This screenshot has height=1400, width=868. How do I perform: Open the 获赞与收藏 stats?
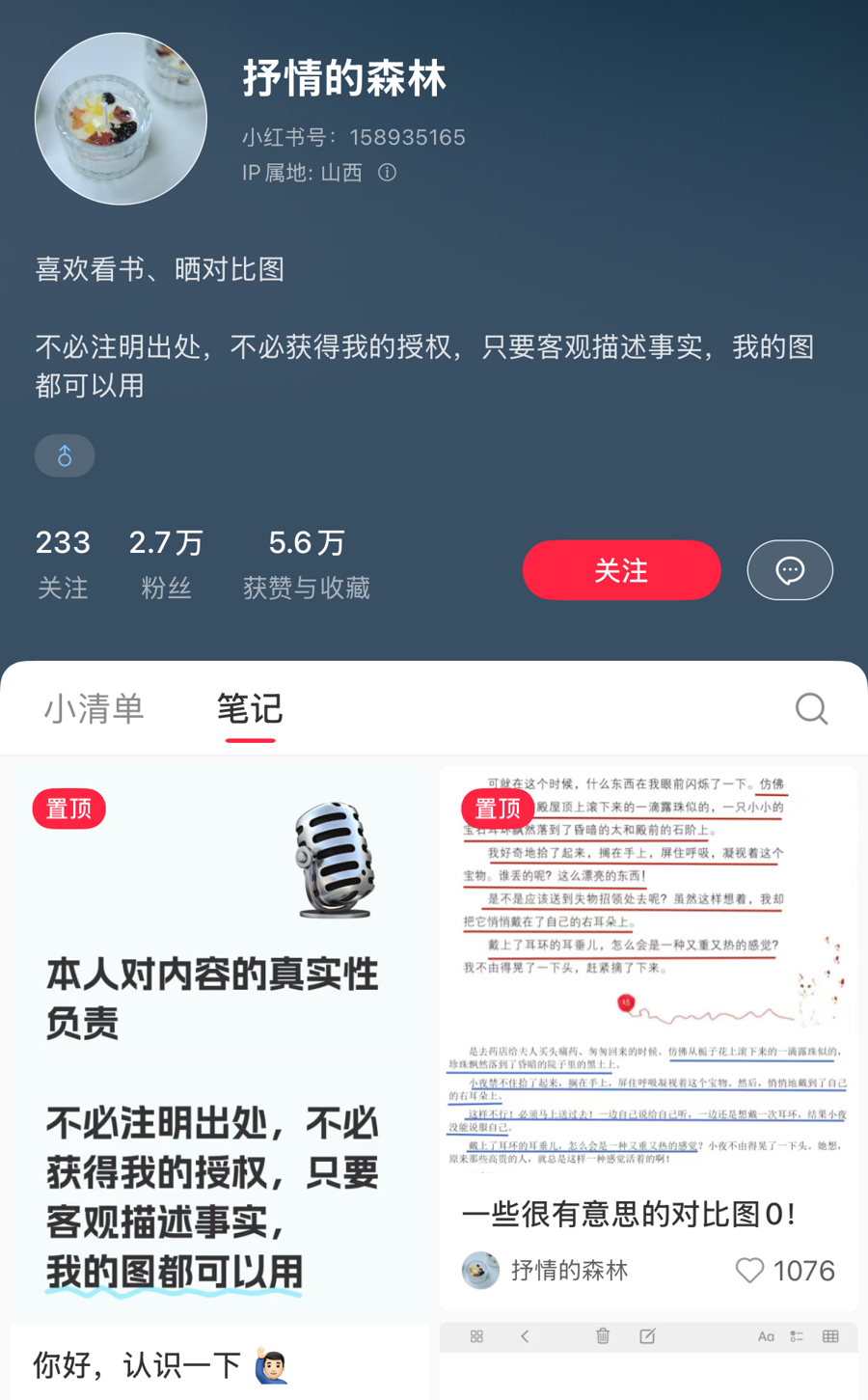[306, 563]
